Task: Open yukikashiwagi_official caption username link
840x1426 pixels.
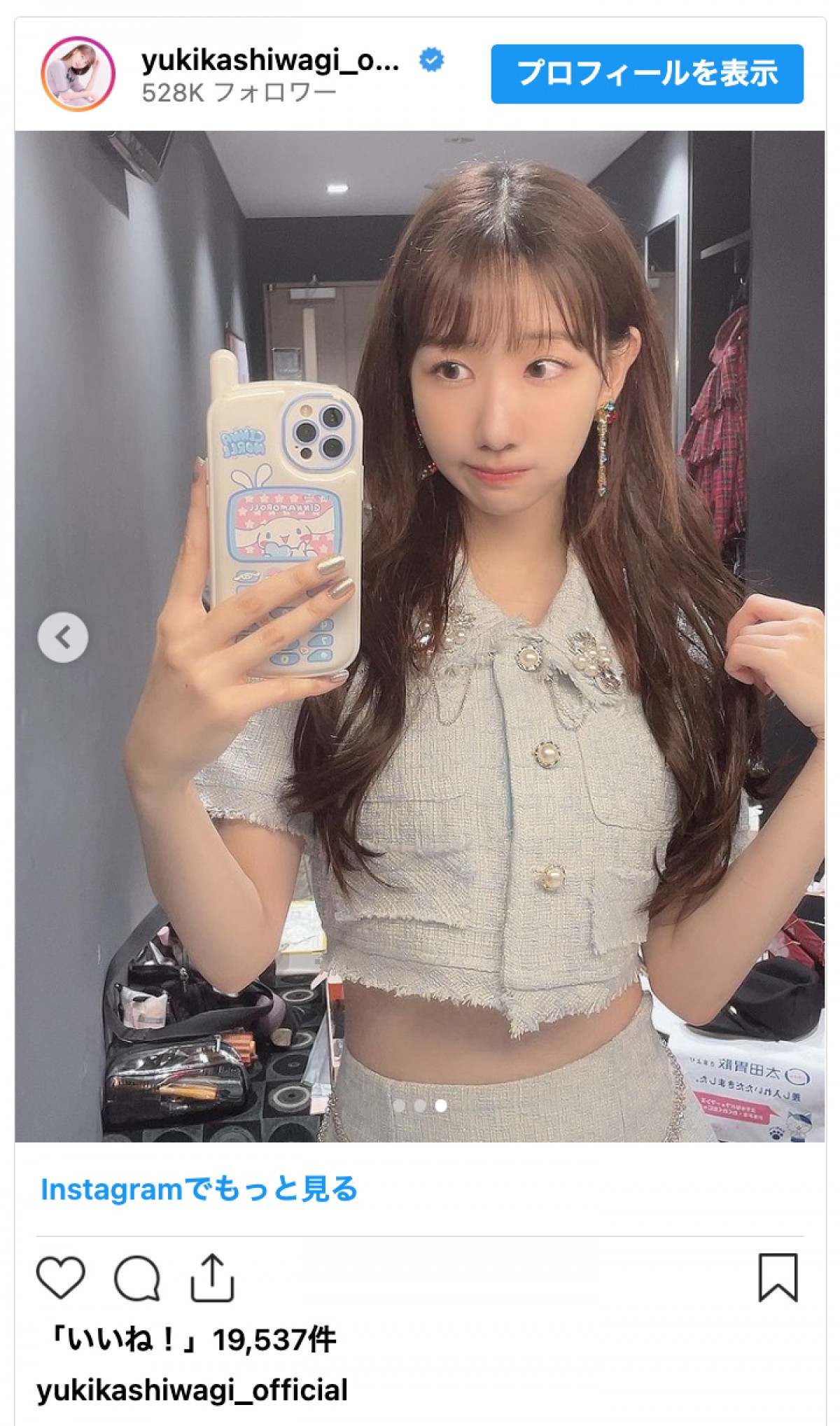Action: 192,1390
